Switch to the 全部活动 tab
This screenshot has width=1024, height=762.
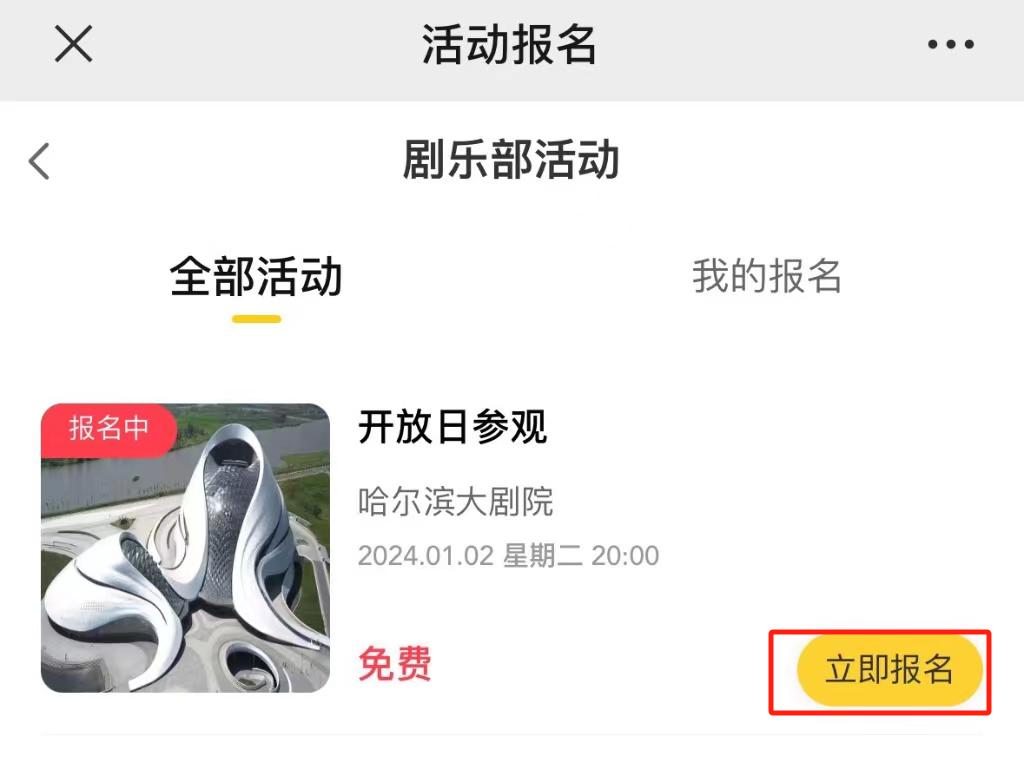[x=256, y=277]
